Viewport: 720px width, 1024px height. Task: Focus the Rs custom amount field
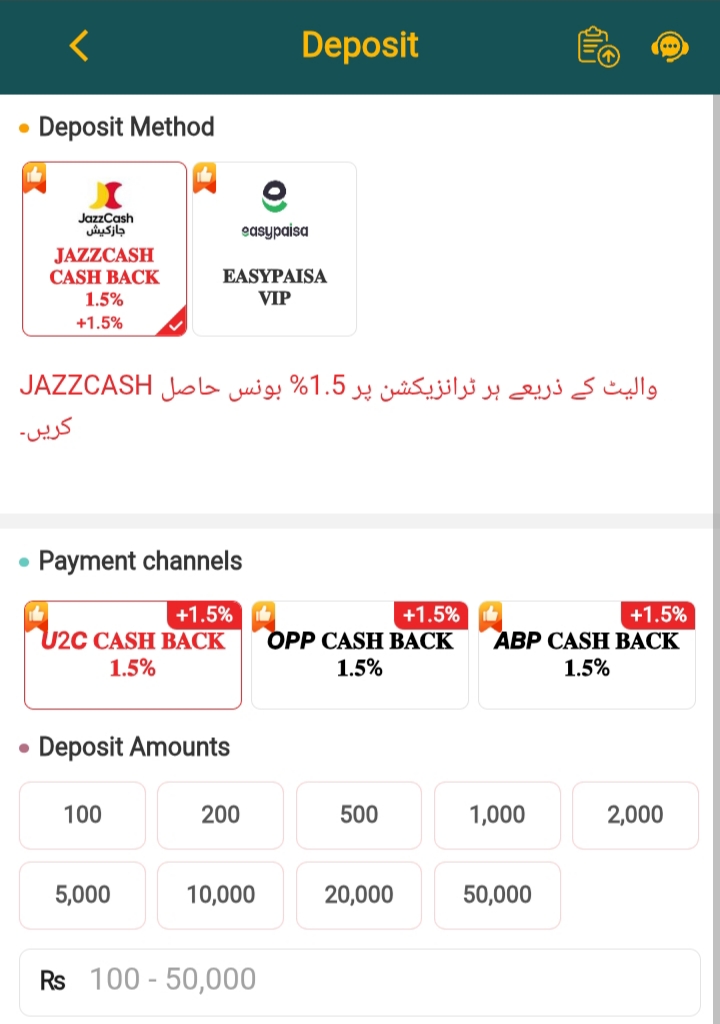click(x=380, y=980)
